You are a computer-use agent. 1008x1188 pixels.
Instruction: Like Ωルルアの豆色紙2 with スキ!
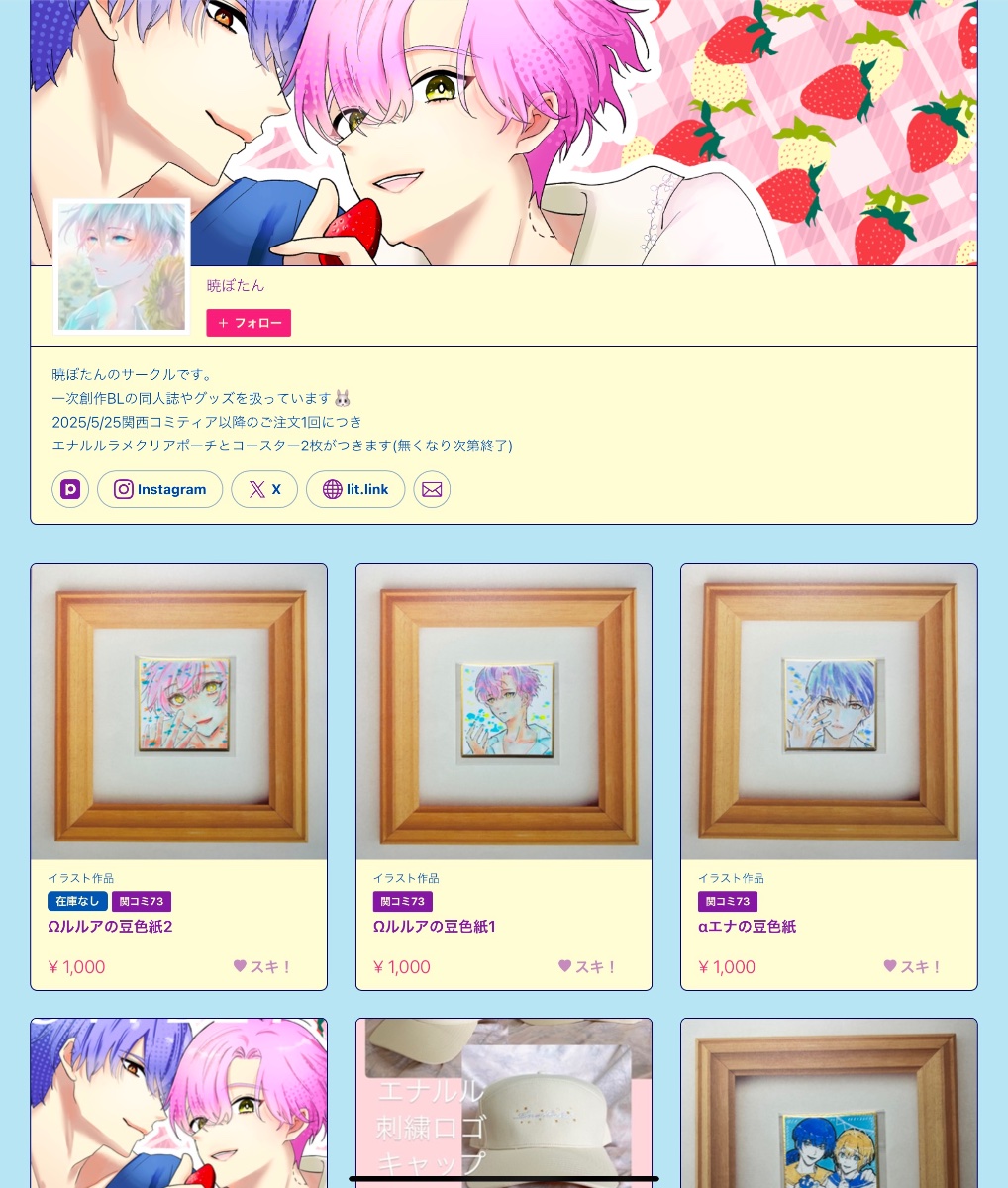[x=262, y=966]
